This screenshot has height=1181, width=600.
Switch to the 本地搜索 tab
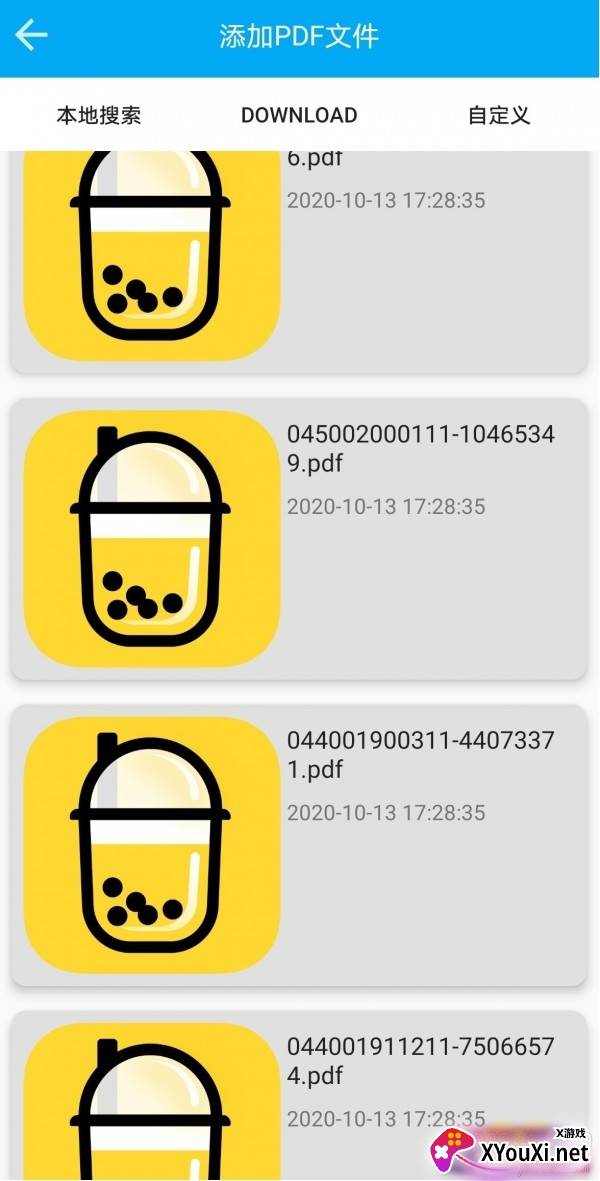pyautogui.click(x=98, y=115)
